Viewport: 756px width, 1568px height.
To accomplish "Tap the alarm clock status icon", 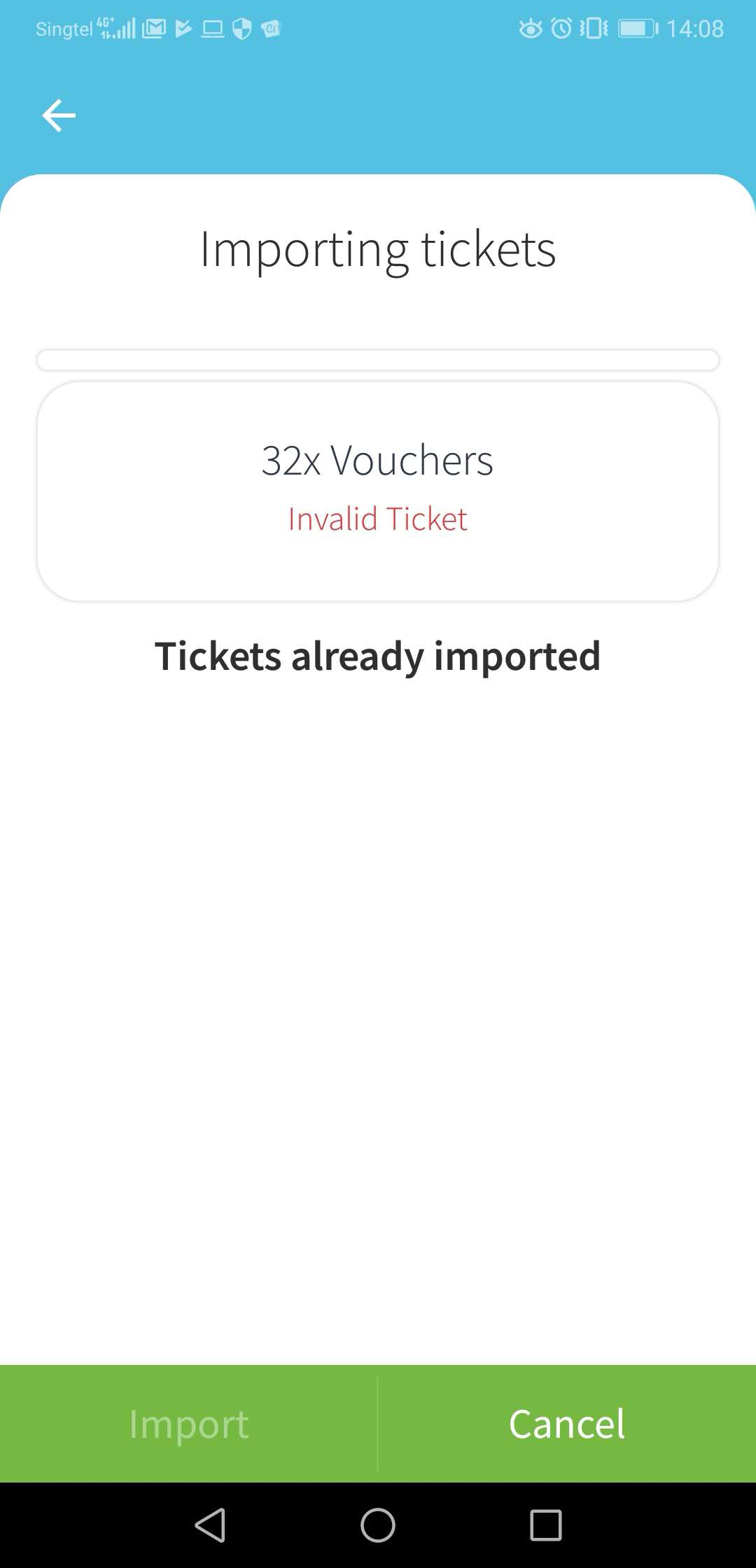I will click(x=562, y=28).
